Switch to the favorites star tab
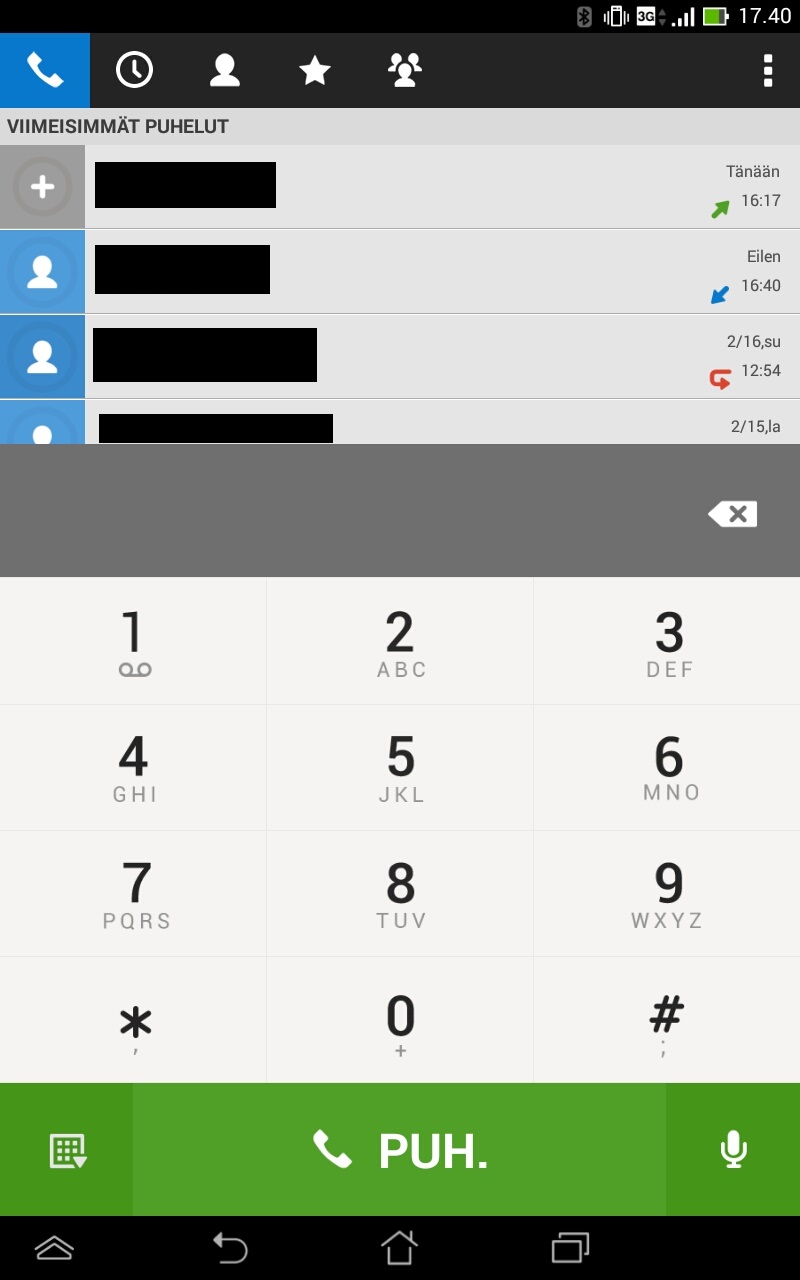Image resolution: width=800 pixels, height=1280 pixels. click(x=314, y=70)
